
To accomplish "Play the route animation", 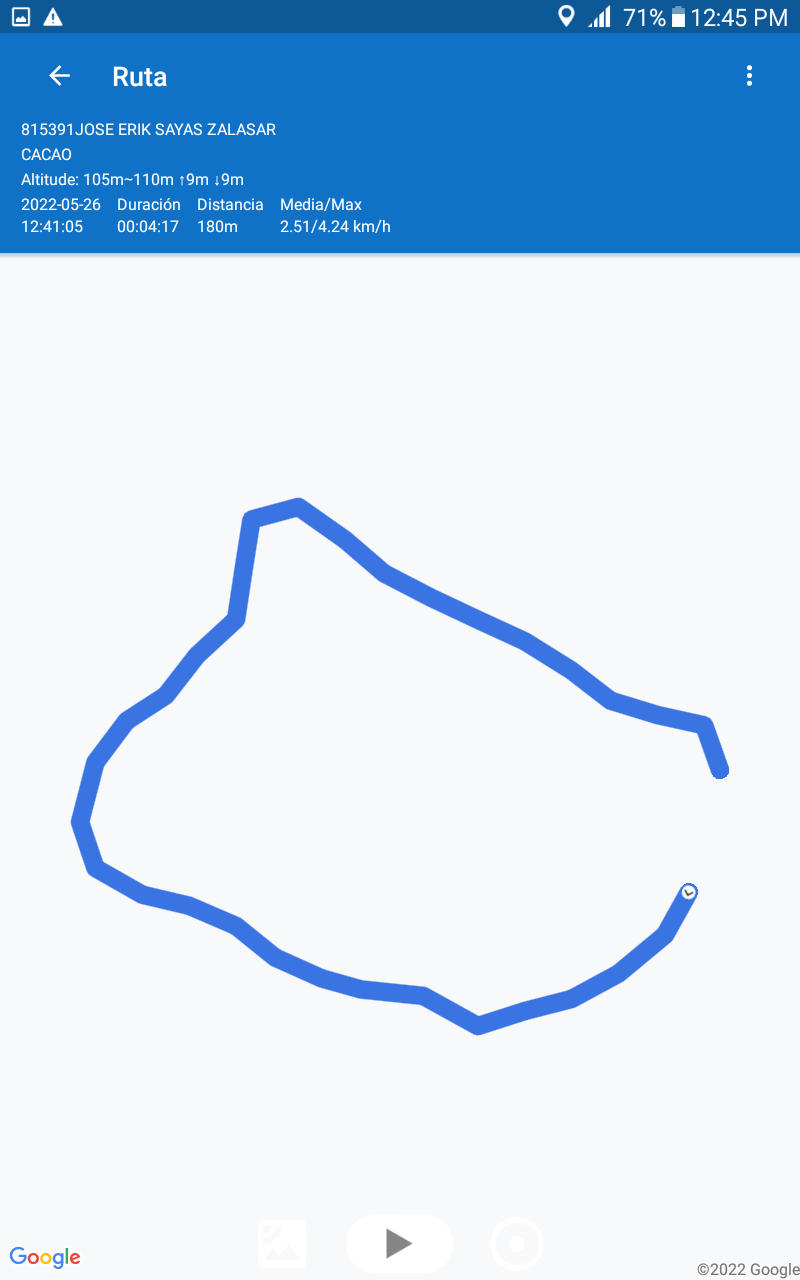I will 399,1243.
